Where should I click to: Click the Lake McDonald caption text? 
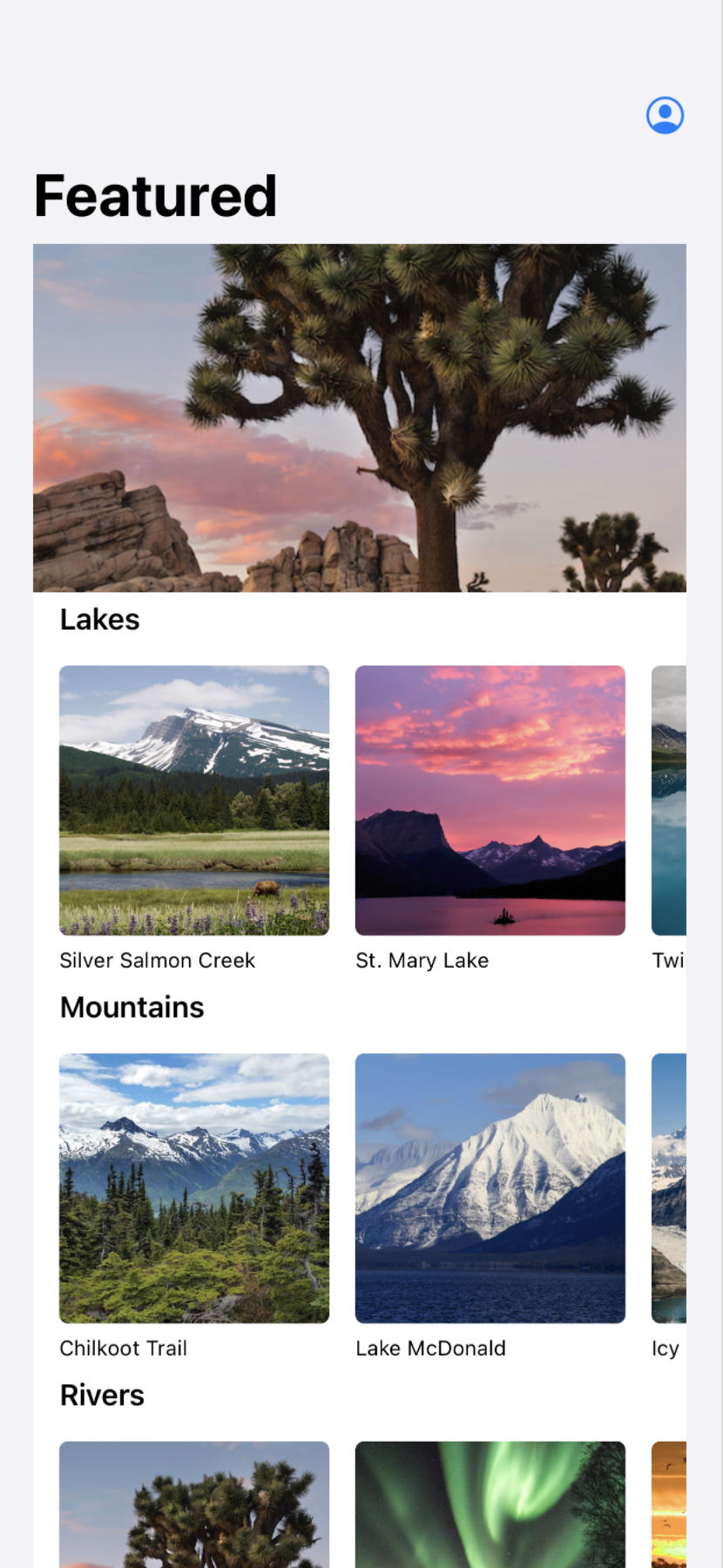pyautogui.click(x=430, y=1348)
